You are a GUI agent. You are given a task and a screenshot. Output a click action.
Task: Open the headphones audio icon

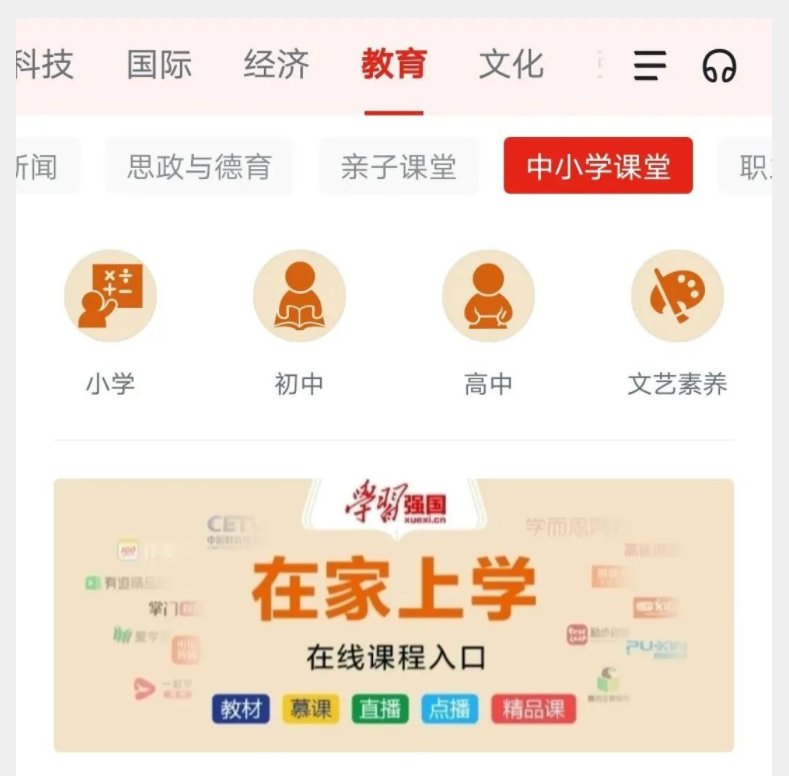tap(719, 66)
